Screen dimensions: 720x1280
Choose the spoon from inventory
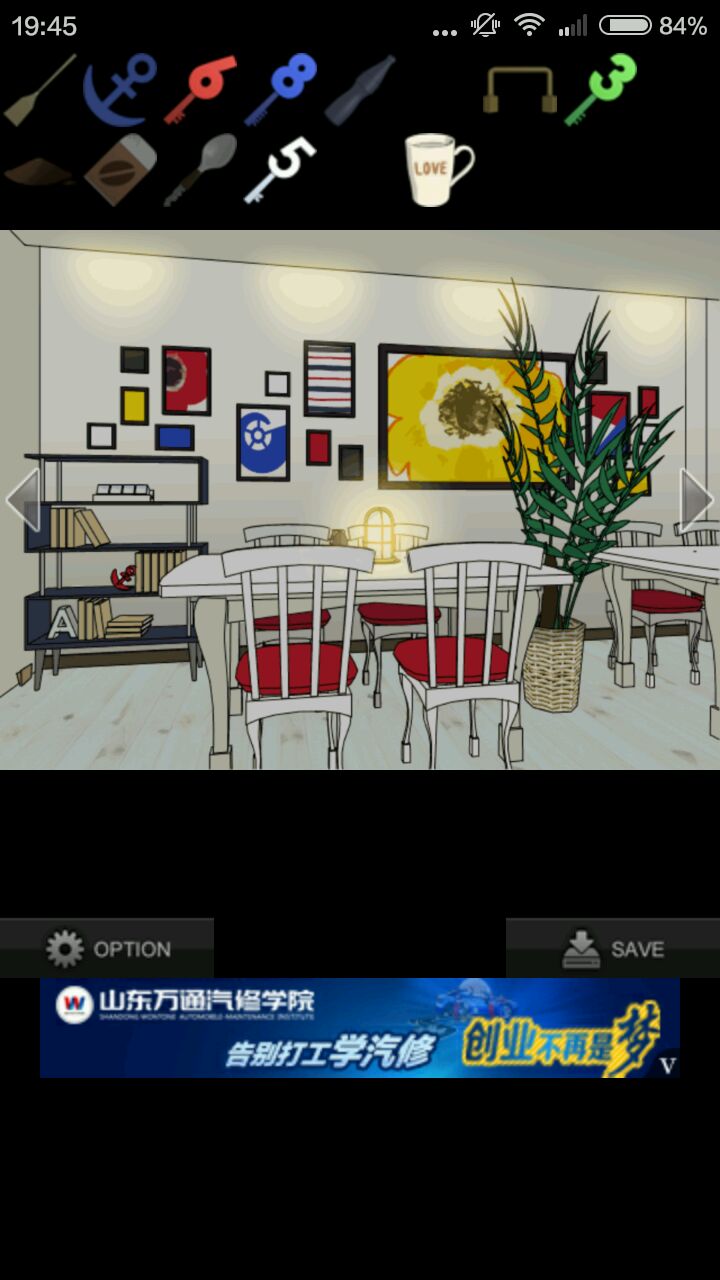(x=200, y=170)
